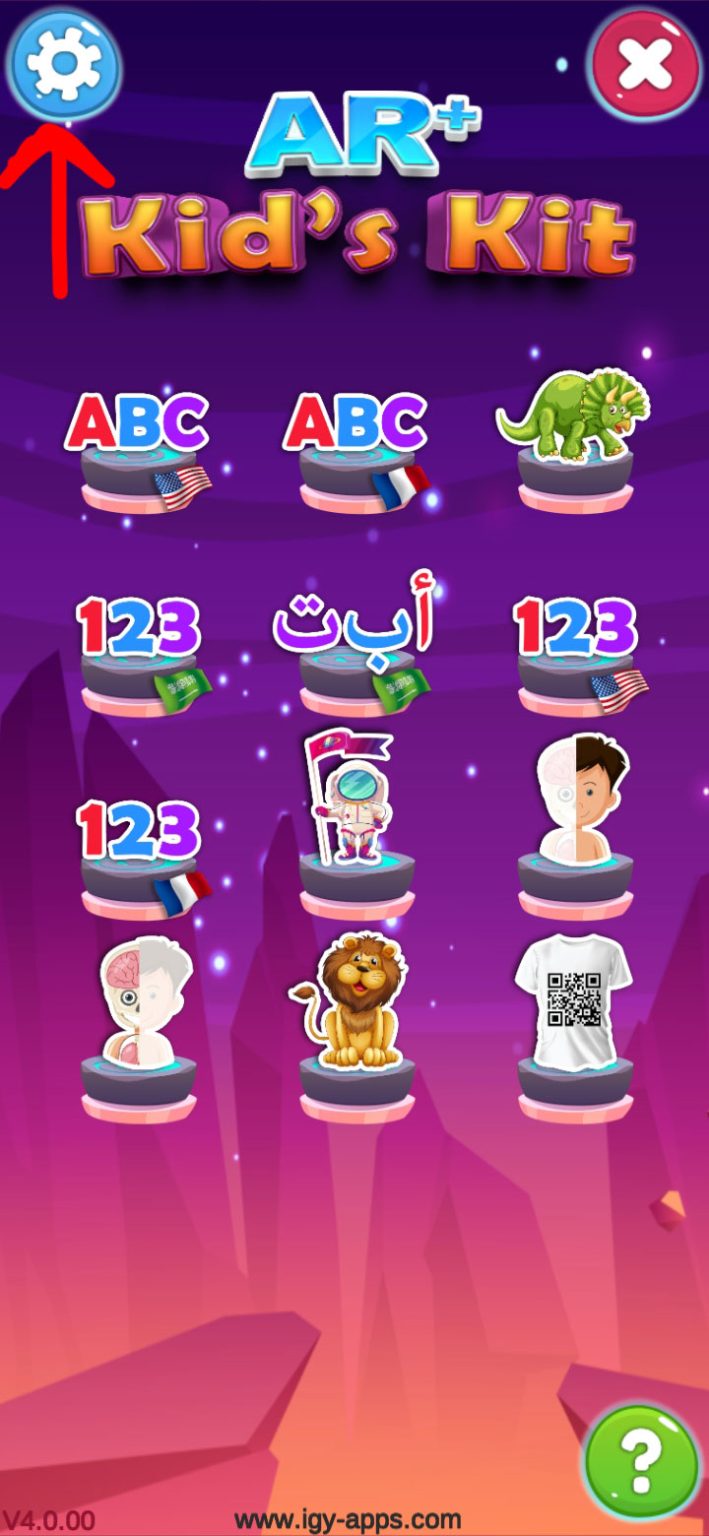Choose the Arabic letters category
This screenshot has width=709, height=1536.
point(355,650)
